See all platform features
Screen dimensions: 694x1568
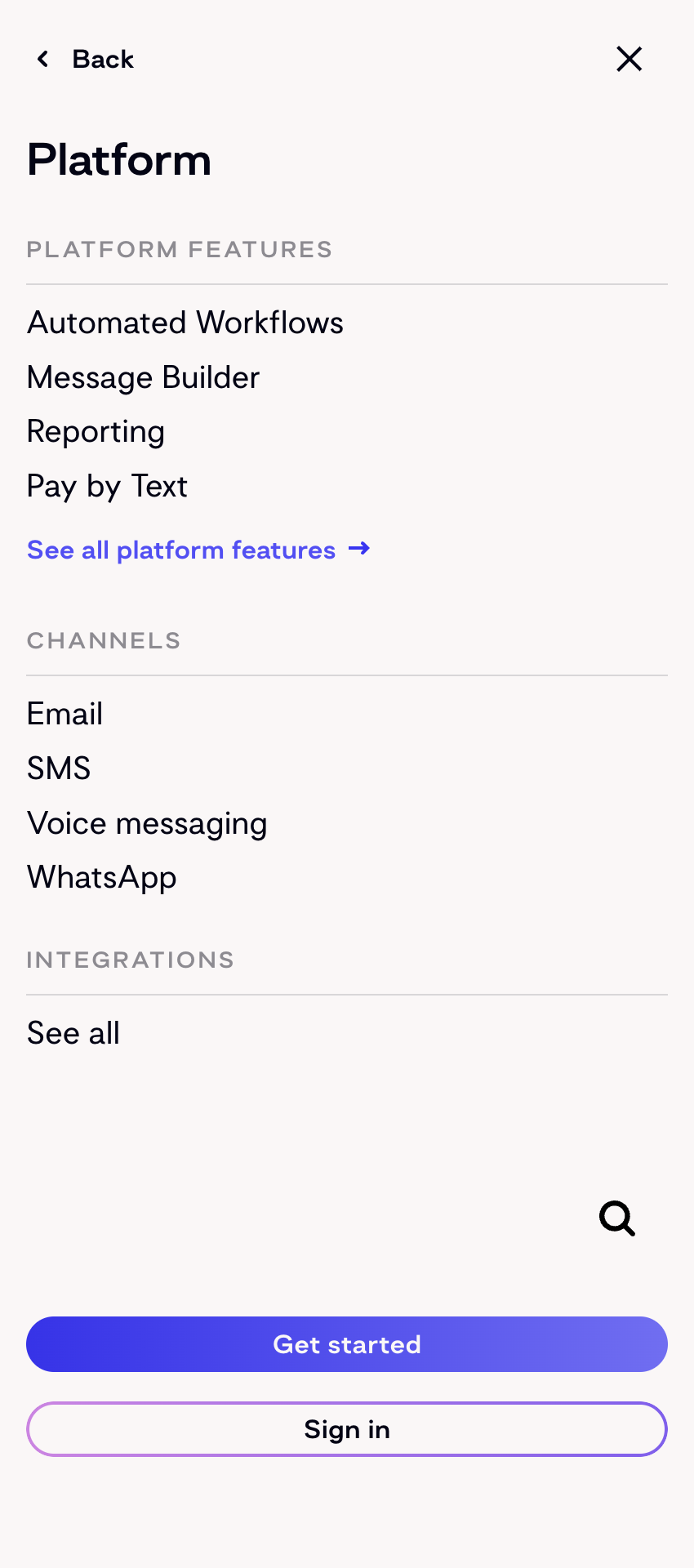(198, 550)
